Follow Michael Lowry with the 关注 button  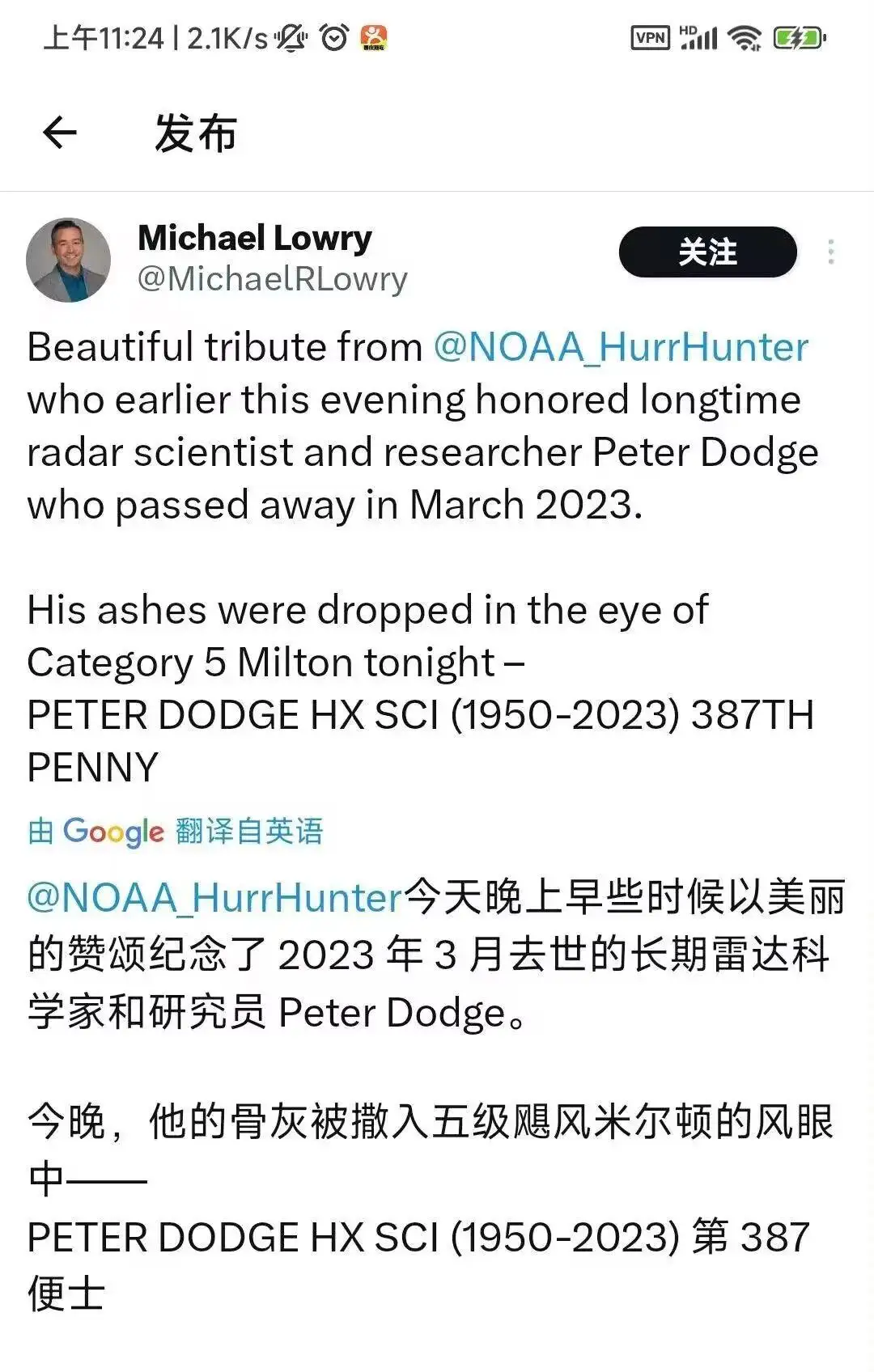707,252
